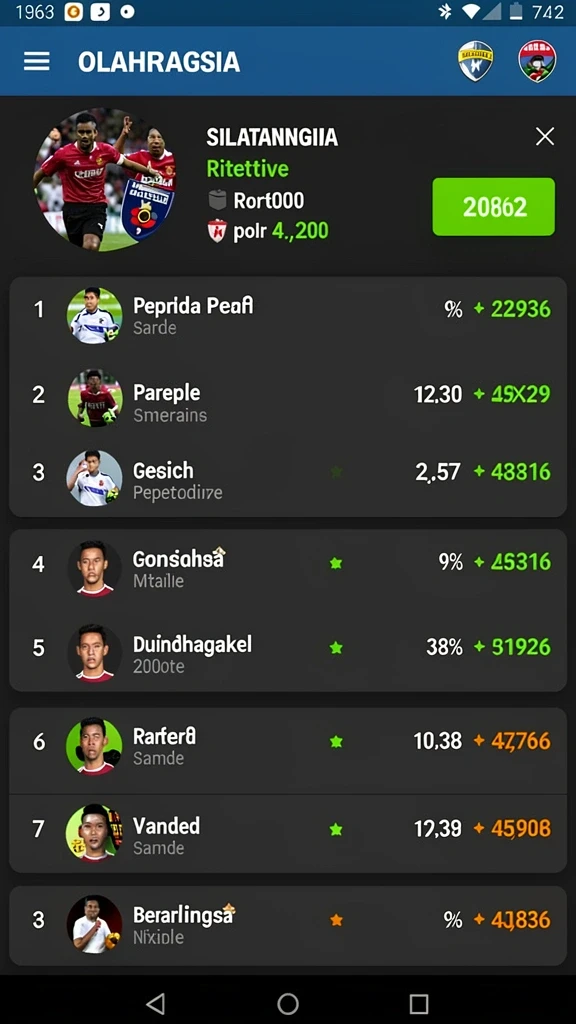Tap the red round team badge

537,61
